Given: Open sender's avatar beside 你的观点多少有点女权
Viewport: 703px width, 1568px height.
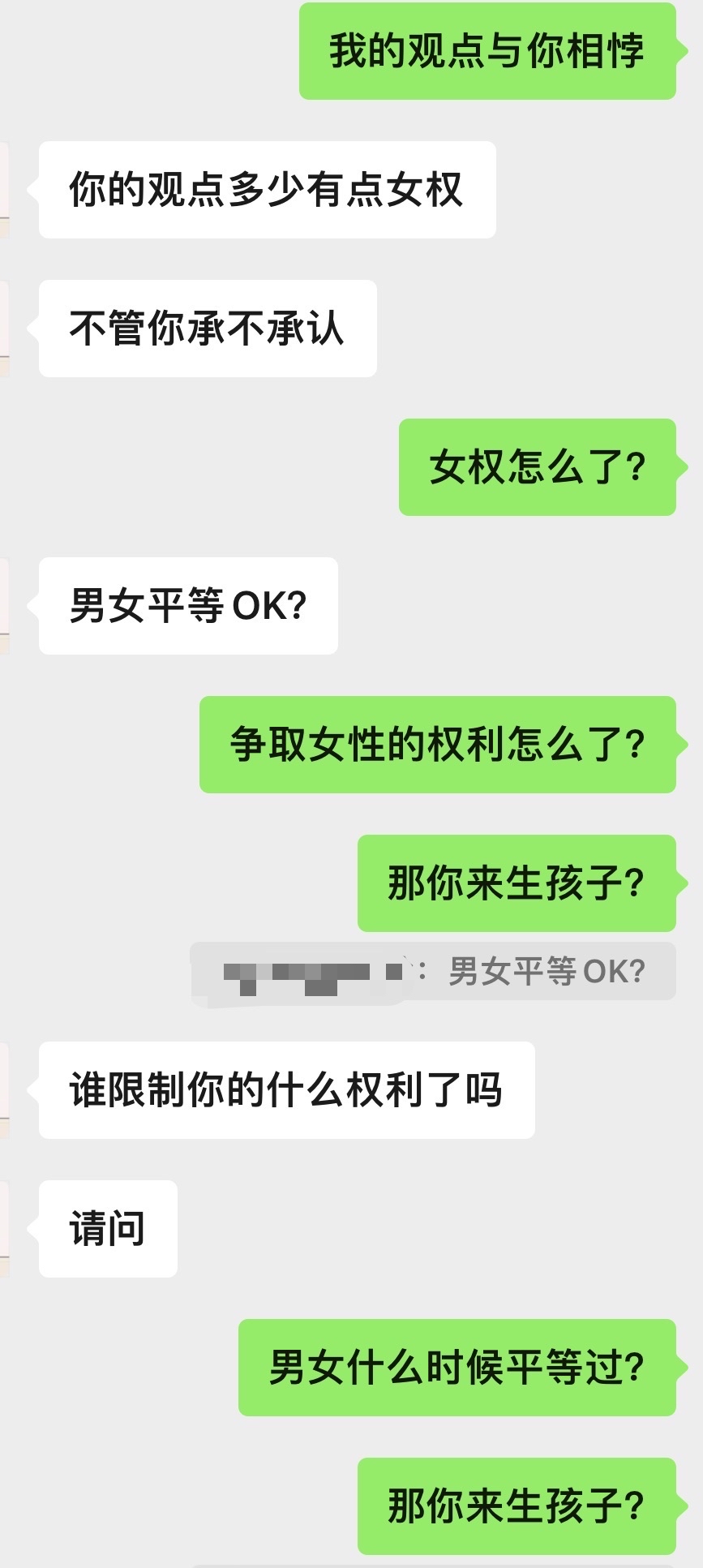Looking at the screenshot, I should pos(4,190).
